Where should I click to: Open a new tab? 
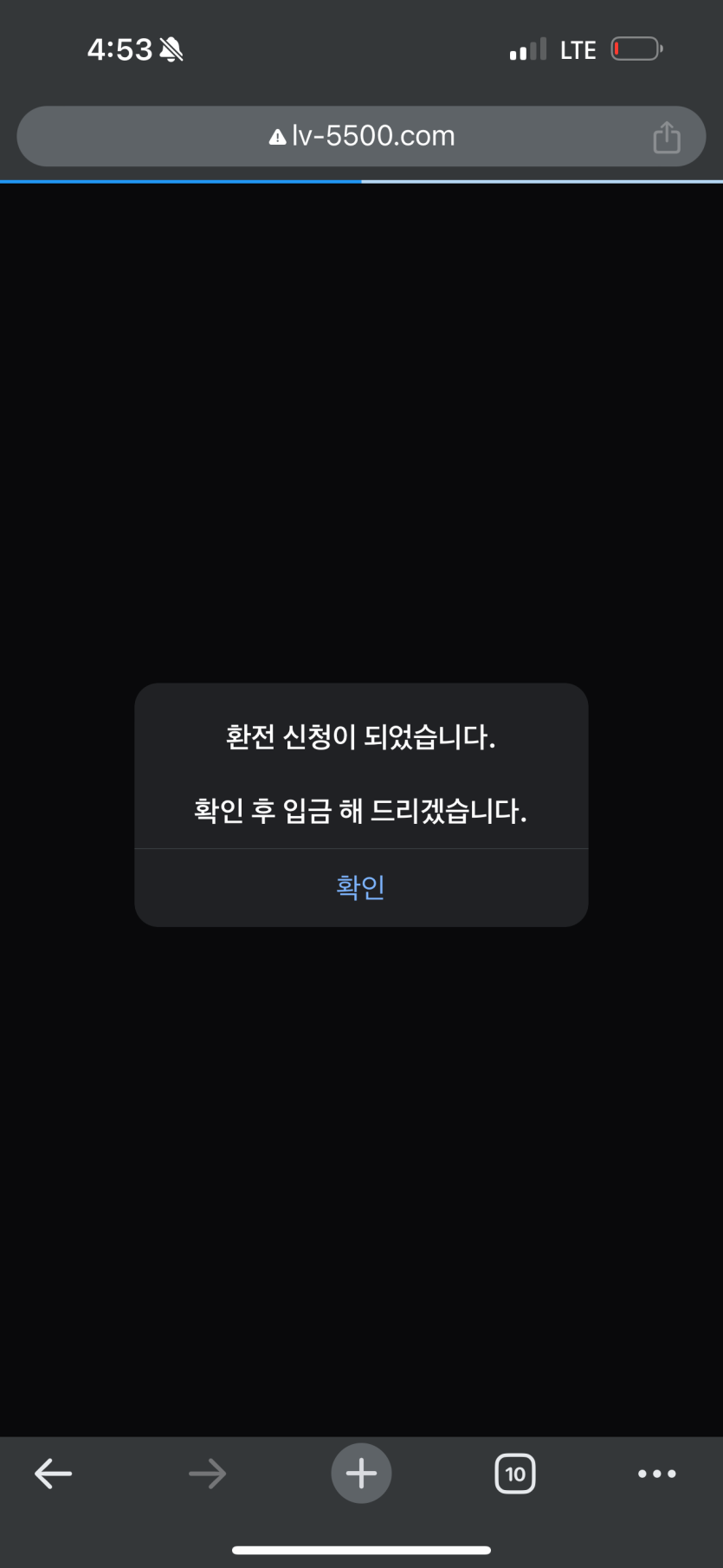point(361,1473)
